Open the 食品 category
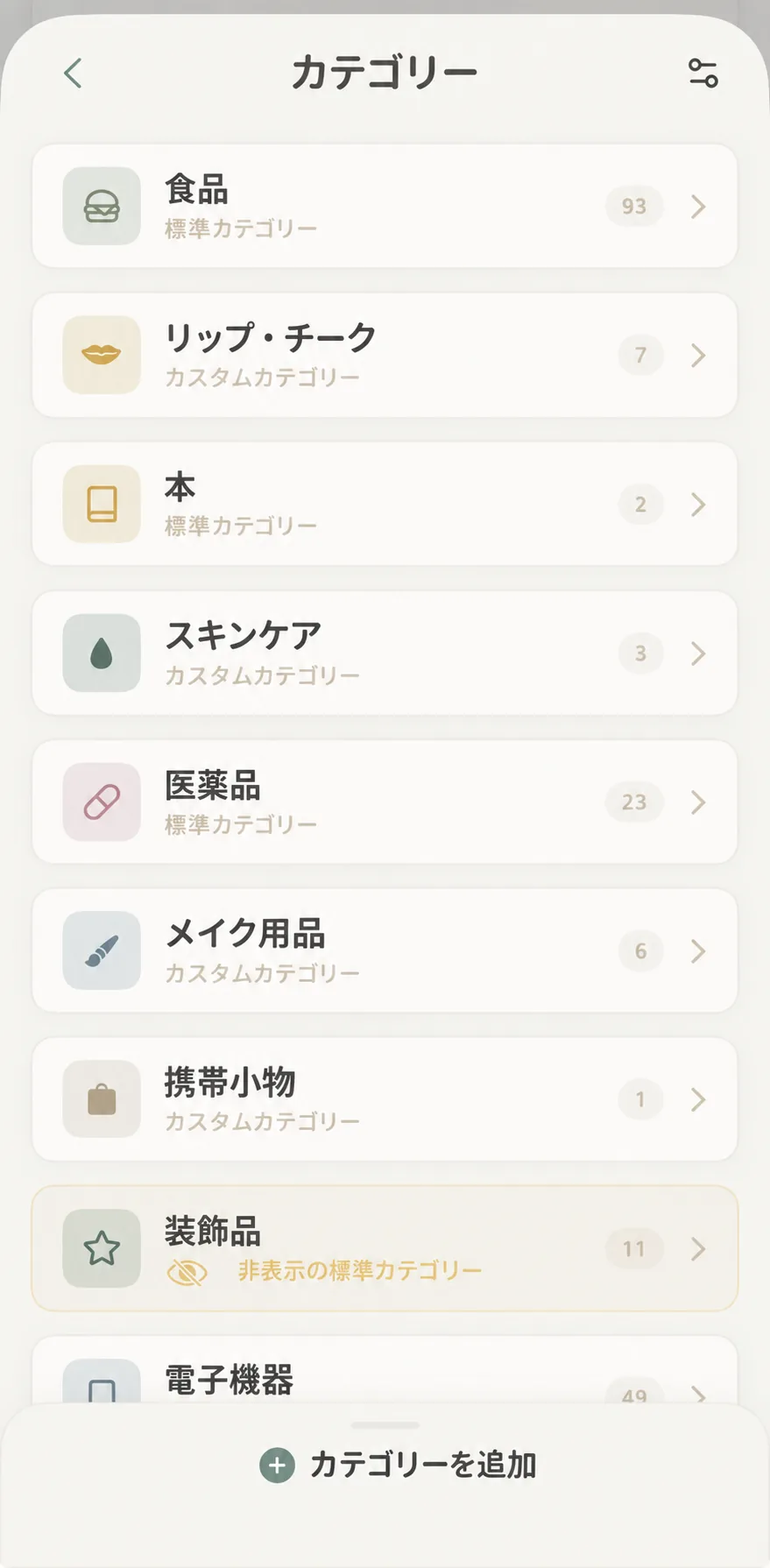Image resolution: width=770 pixels, height=1568 pixels. tap(385, 206)
